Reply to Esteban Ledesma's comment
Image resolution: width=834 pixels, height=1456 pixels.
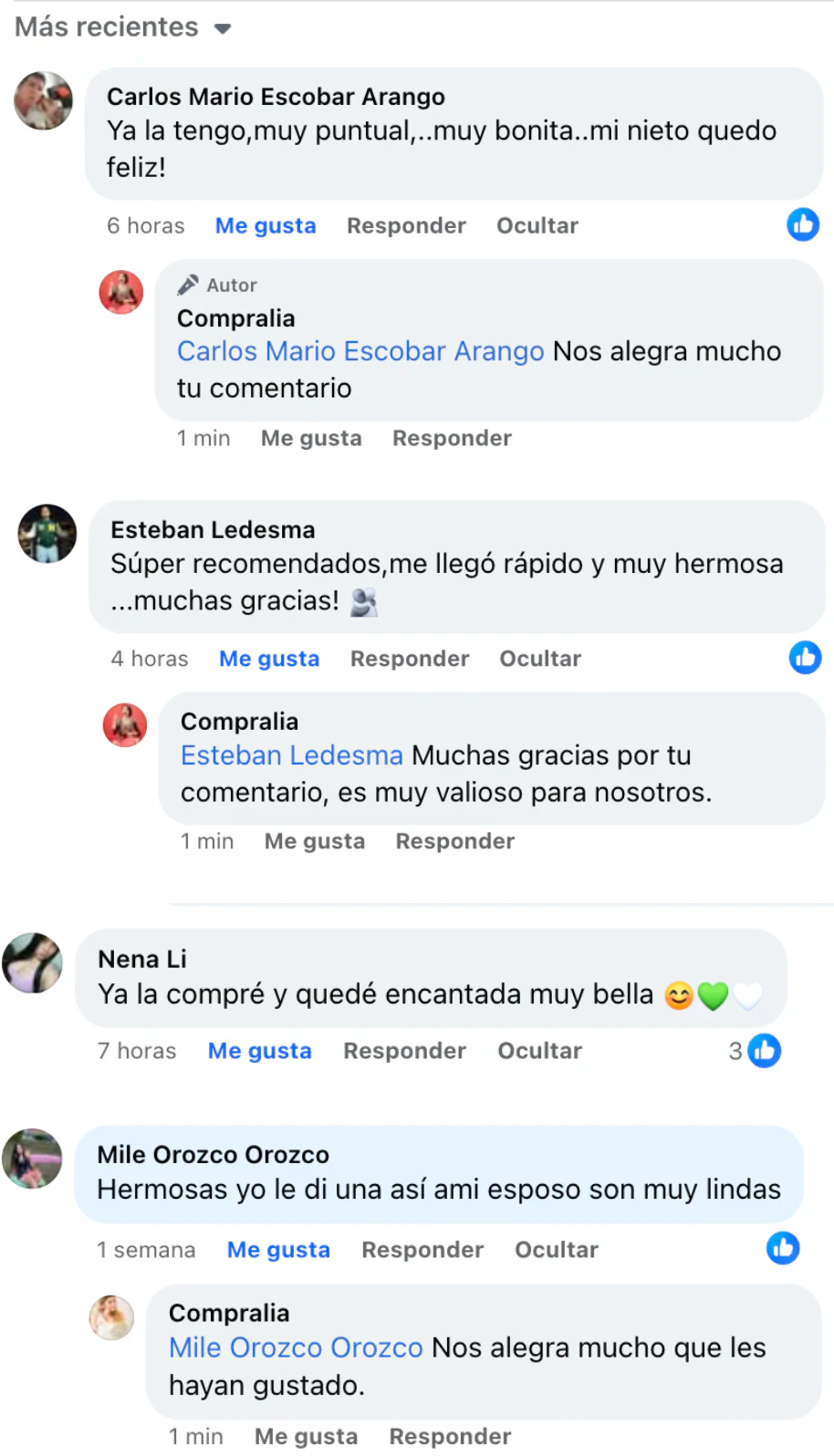click(410, 659)
